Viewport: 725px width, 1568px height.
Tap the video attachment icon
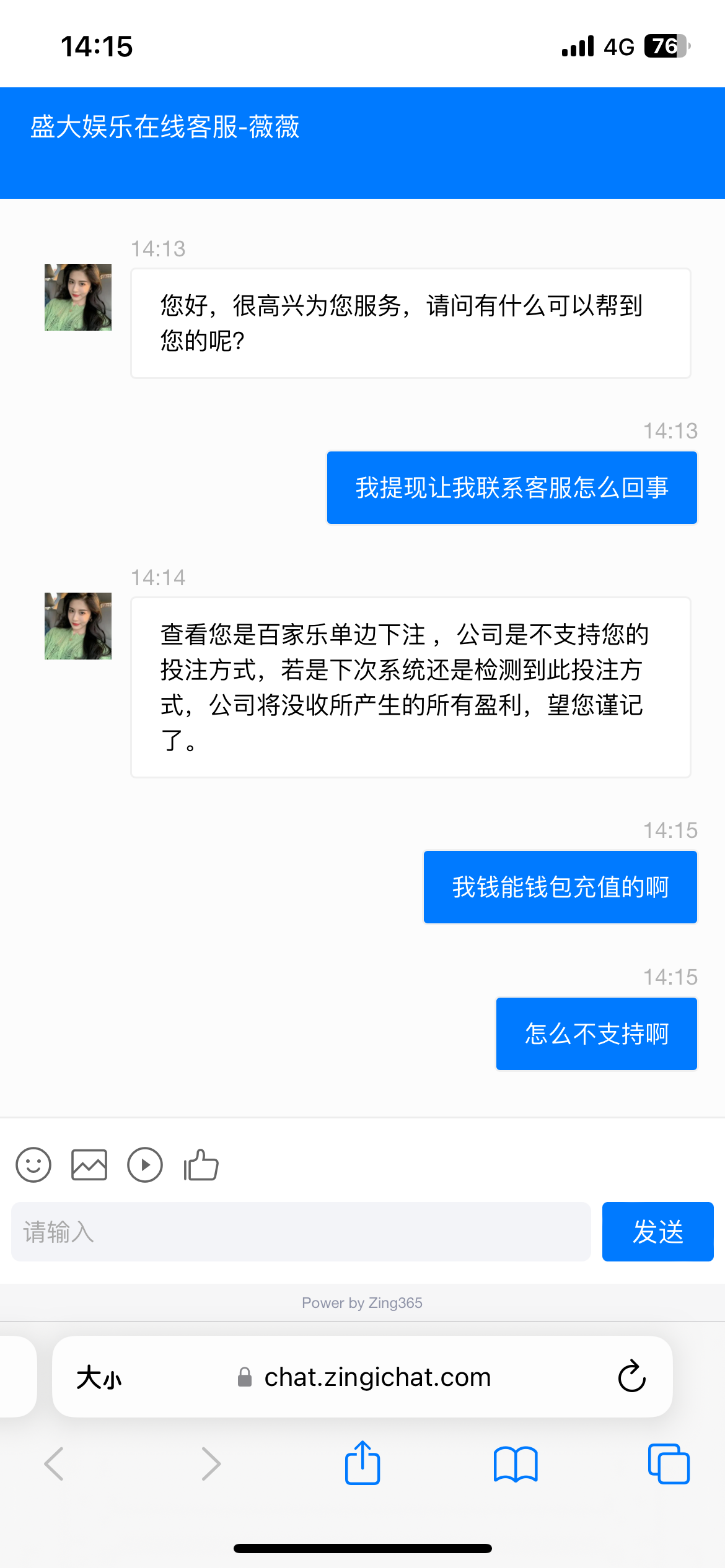[x=145, y=1165]
